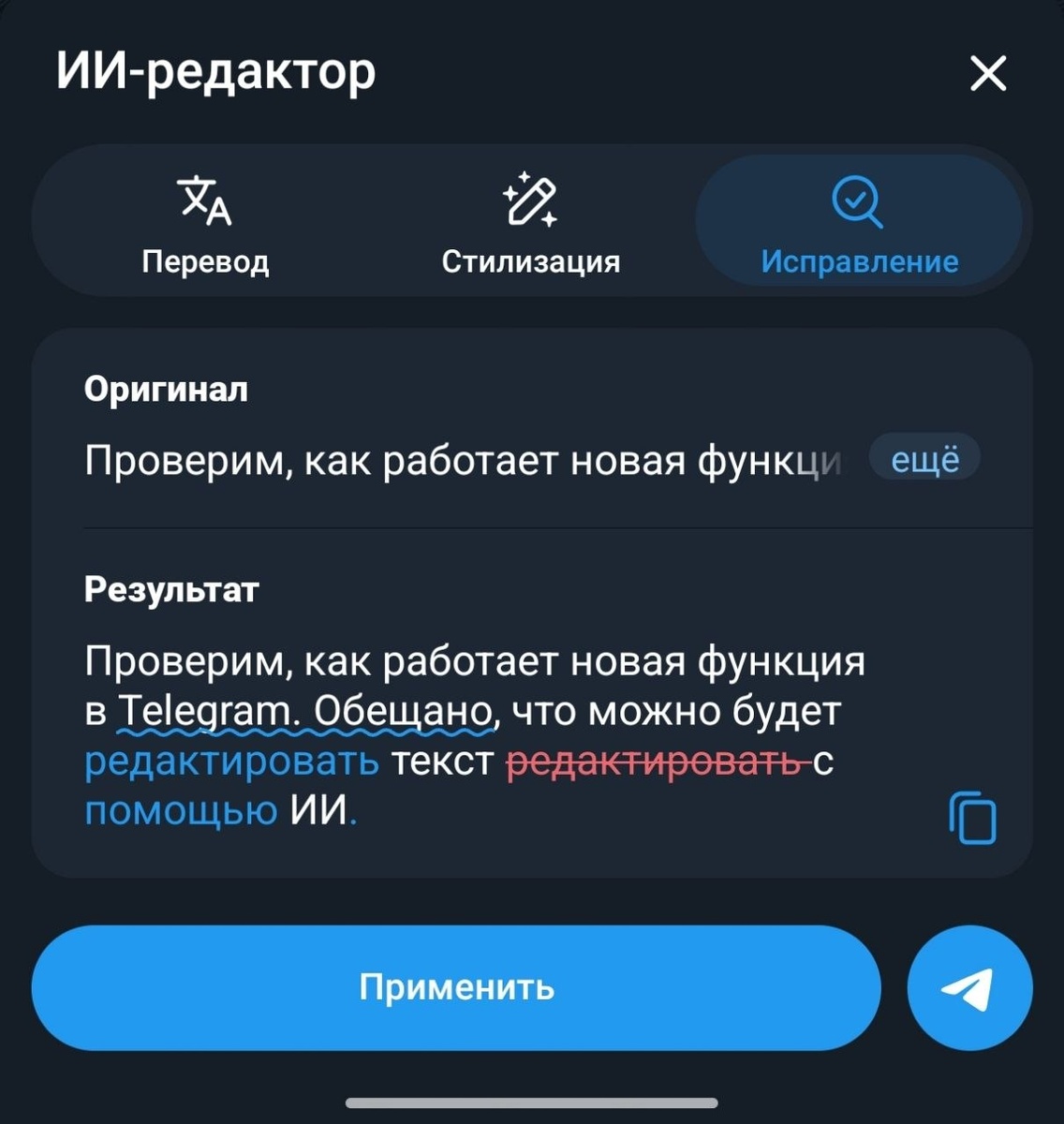
Task: Select the correction checkmark magnifier icon
Action: [856, 204]
